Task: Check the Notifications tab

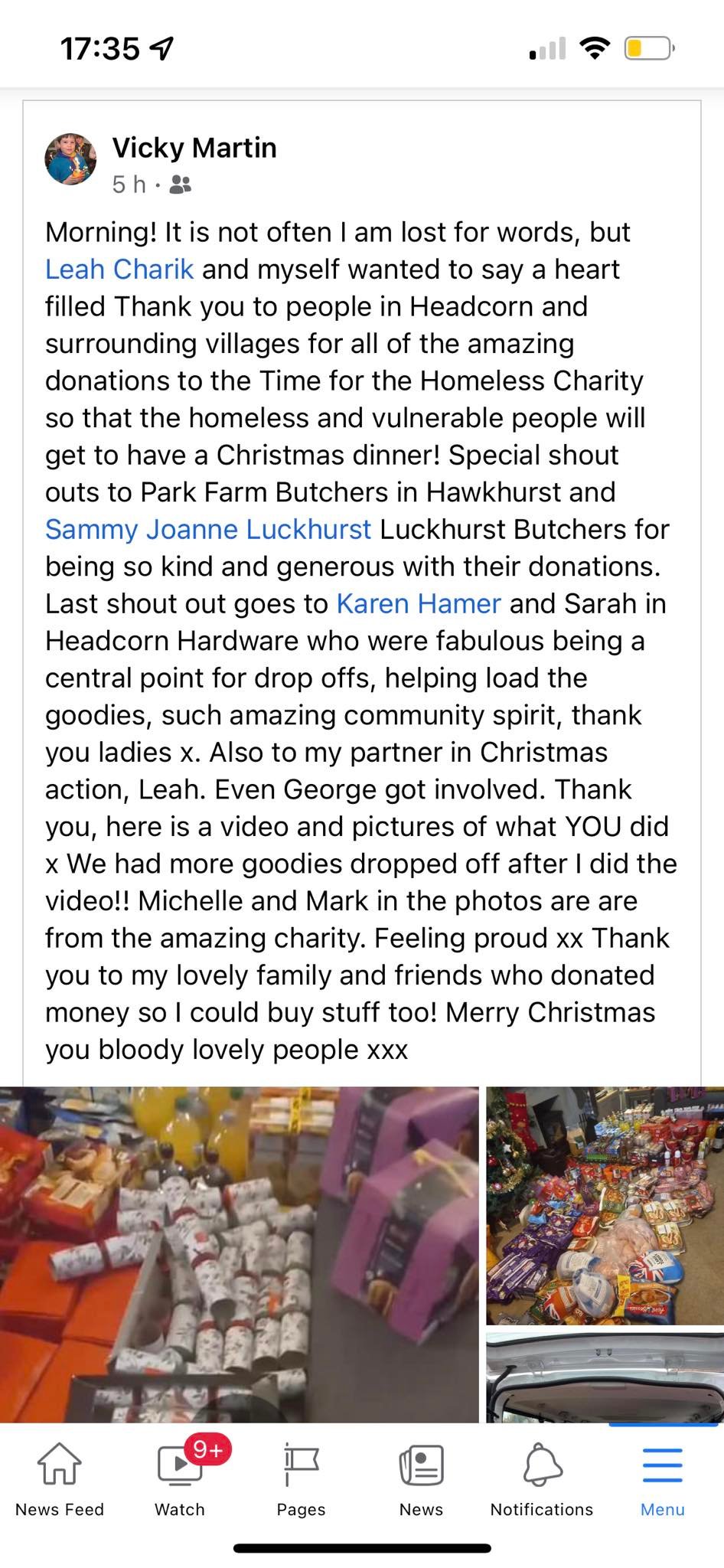Action: coord(542,1479)
